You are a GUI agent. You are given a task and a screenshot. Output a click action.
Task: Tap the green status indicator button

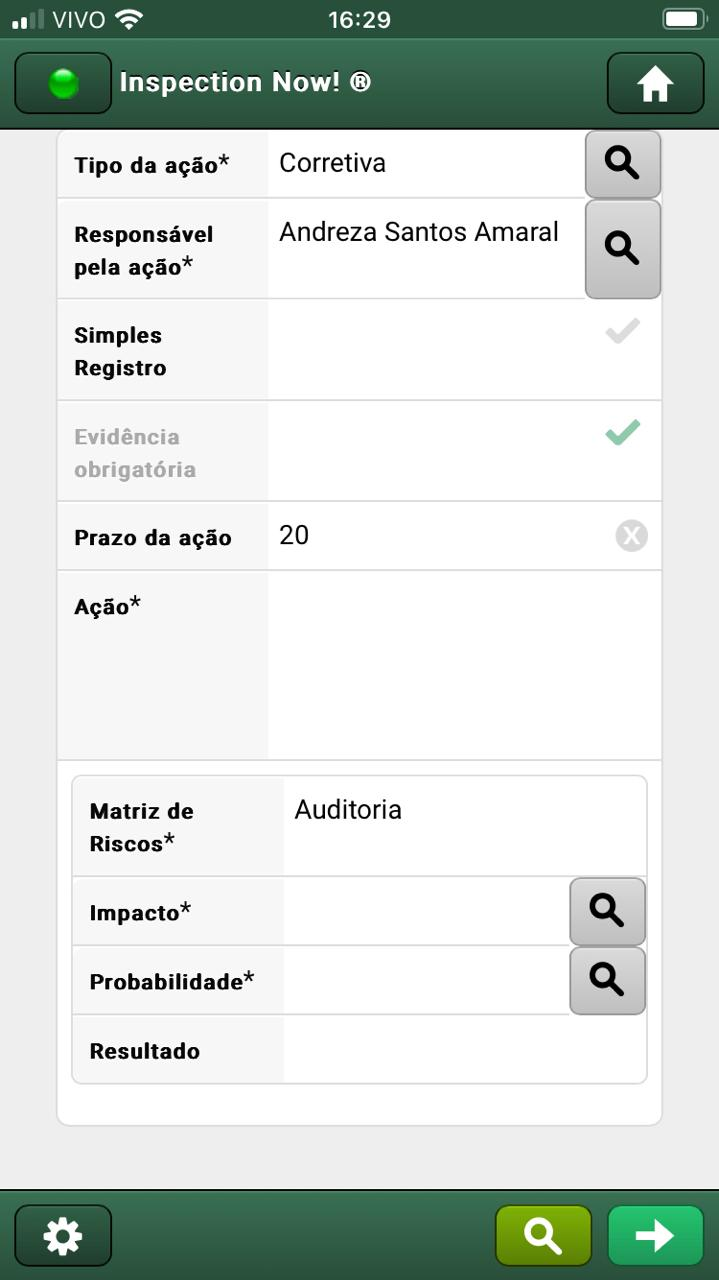point(63,83)
